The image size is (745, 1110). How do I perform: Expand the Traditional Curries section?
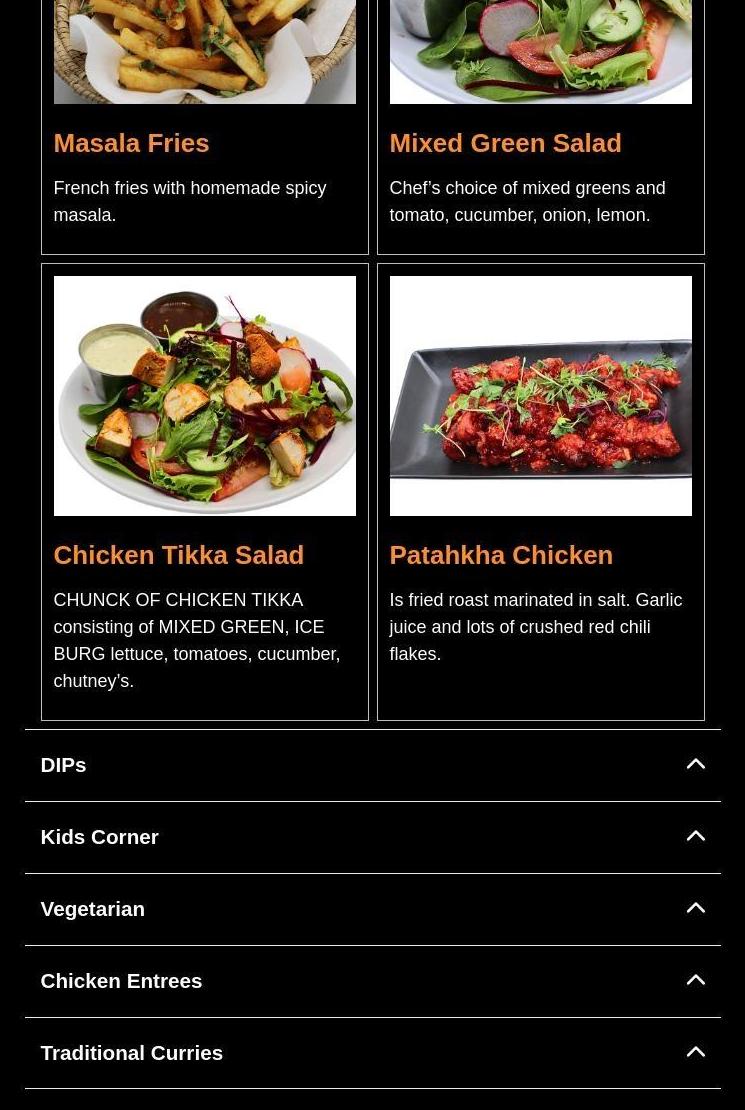pos(372,1053)
